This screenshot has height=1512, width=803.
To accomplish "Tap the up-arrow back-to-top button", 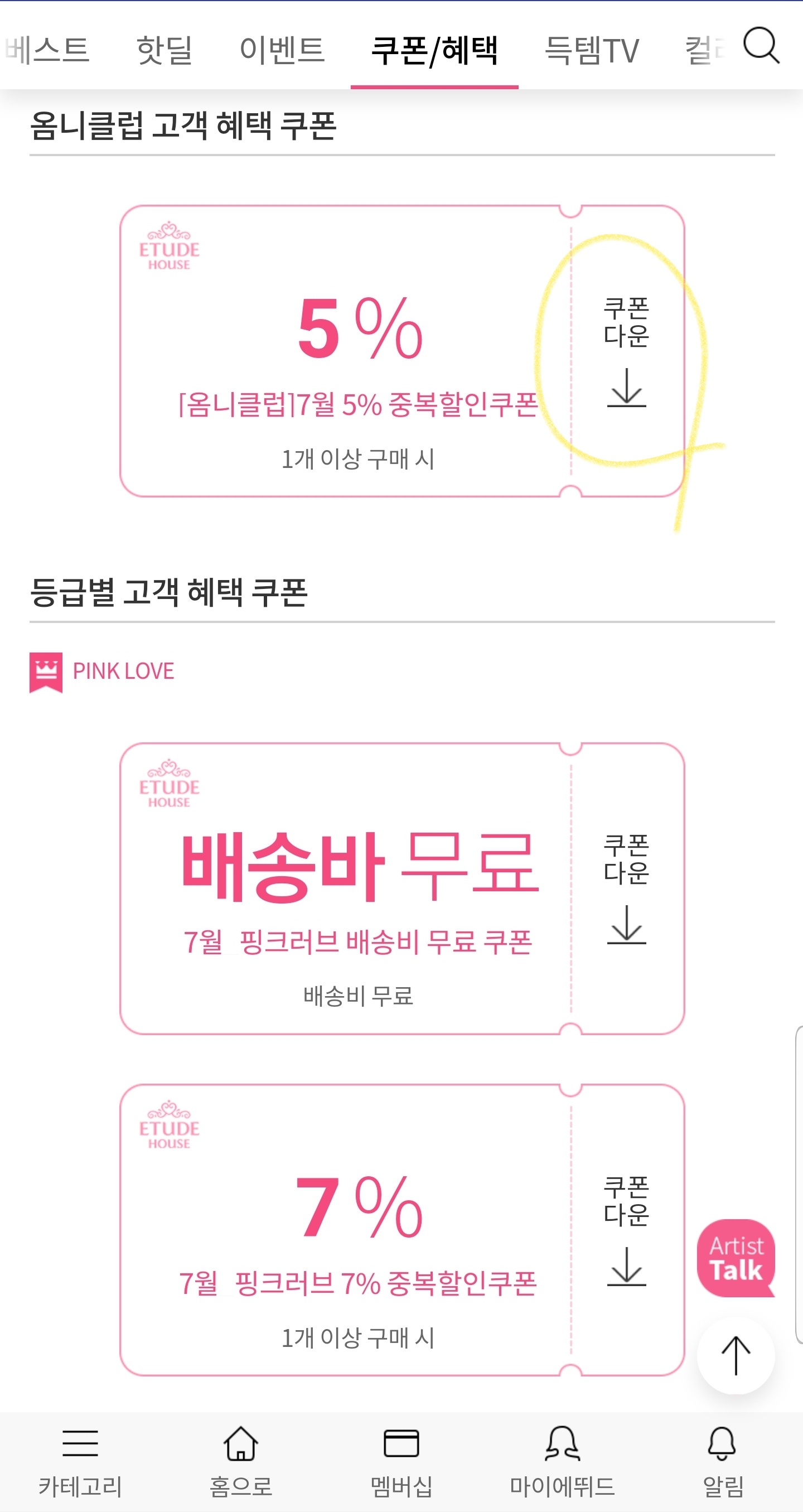I will 736,1355.
